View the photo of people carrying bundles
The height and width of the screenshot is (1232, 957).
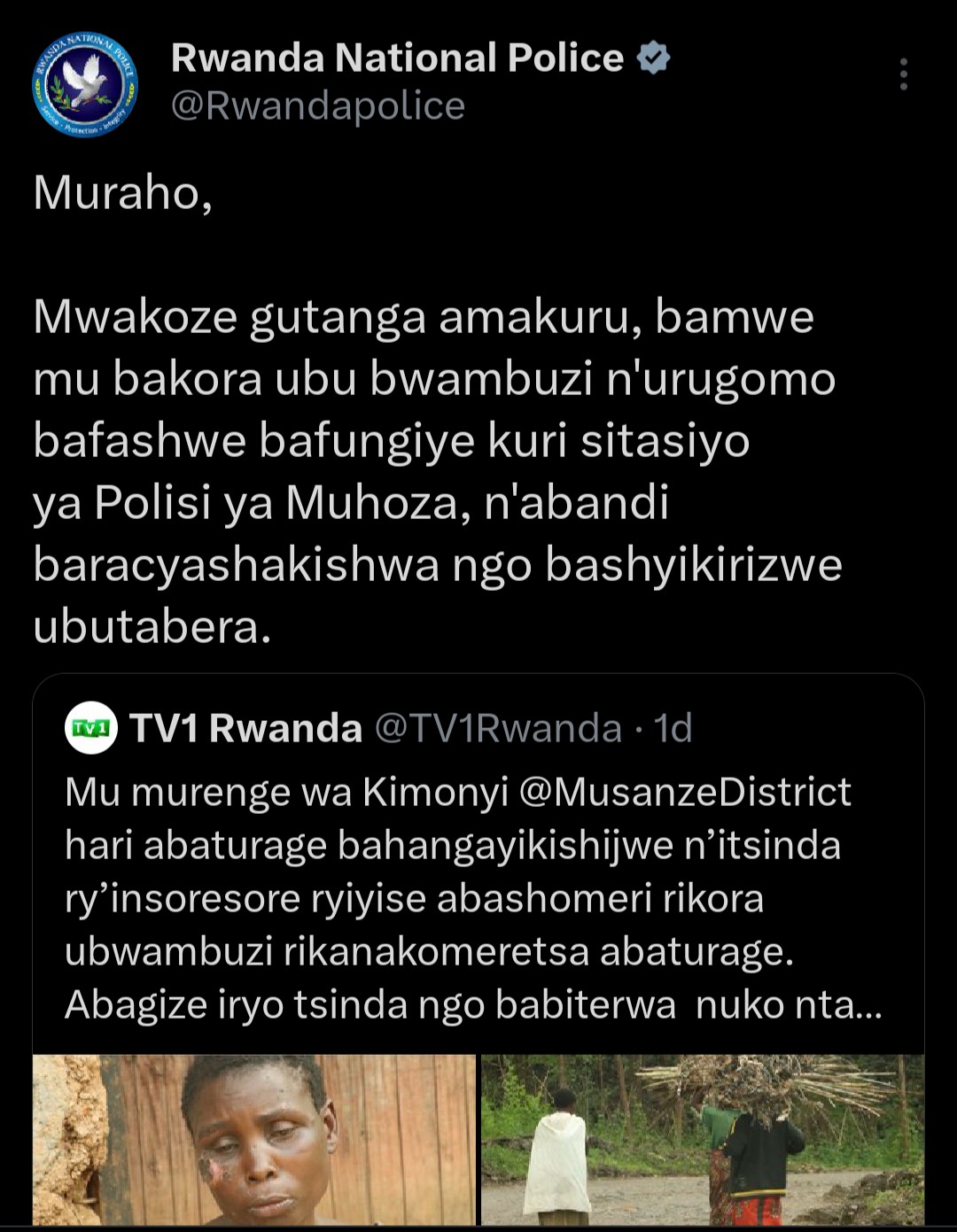(x=702, y=1139)
